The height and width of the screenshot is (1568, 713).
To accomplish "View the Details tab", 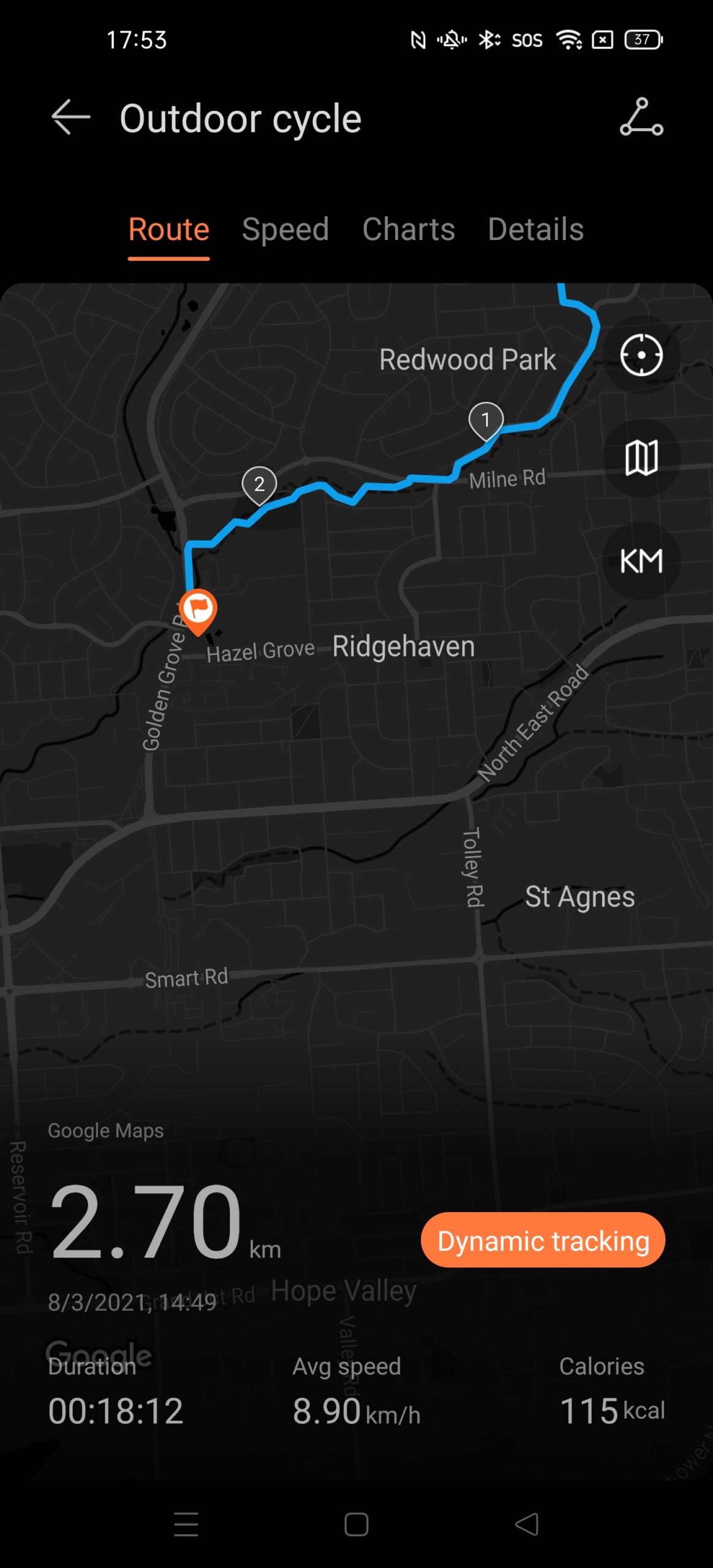I will (535, 230).
